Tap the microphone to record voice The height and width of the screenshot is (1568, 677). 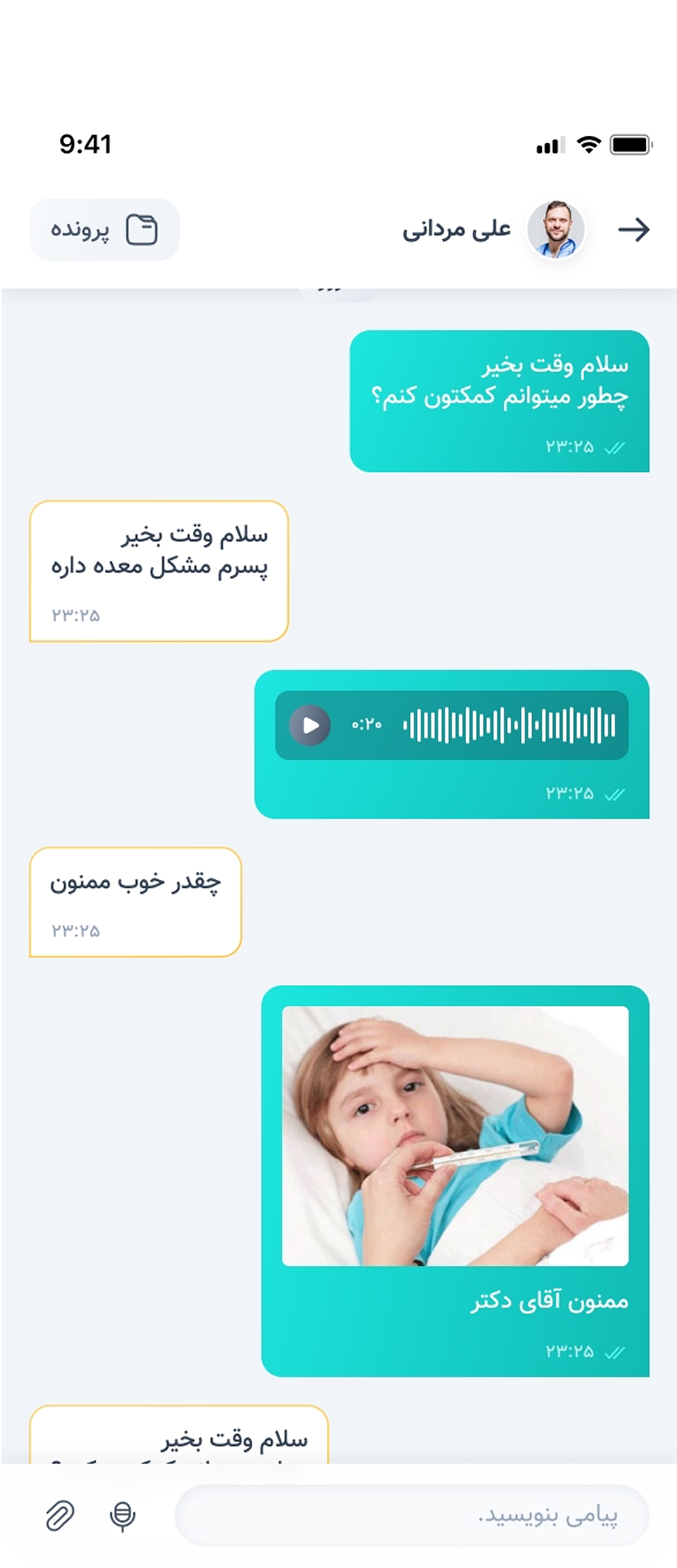click(x=122, y=1516)
